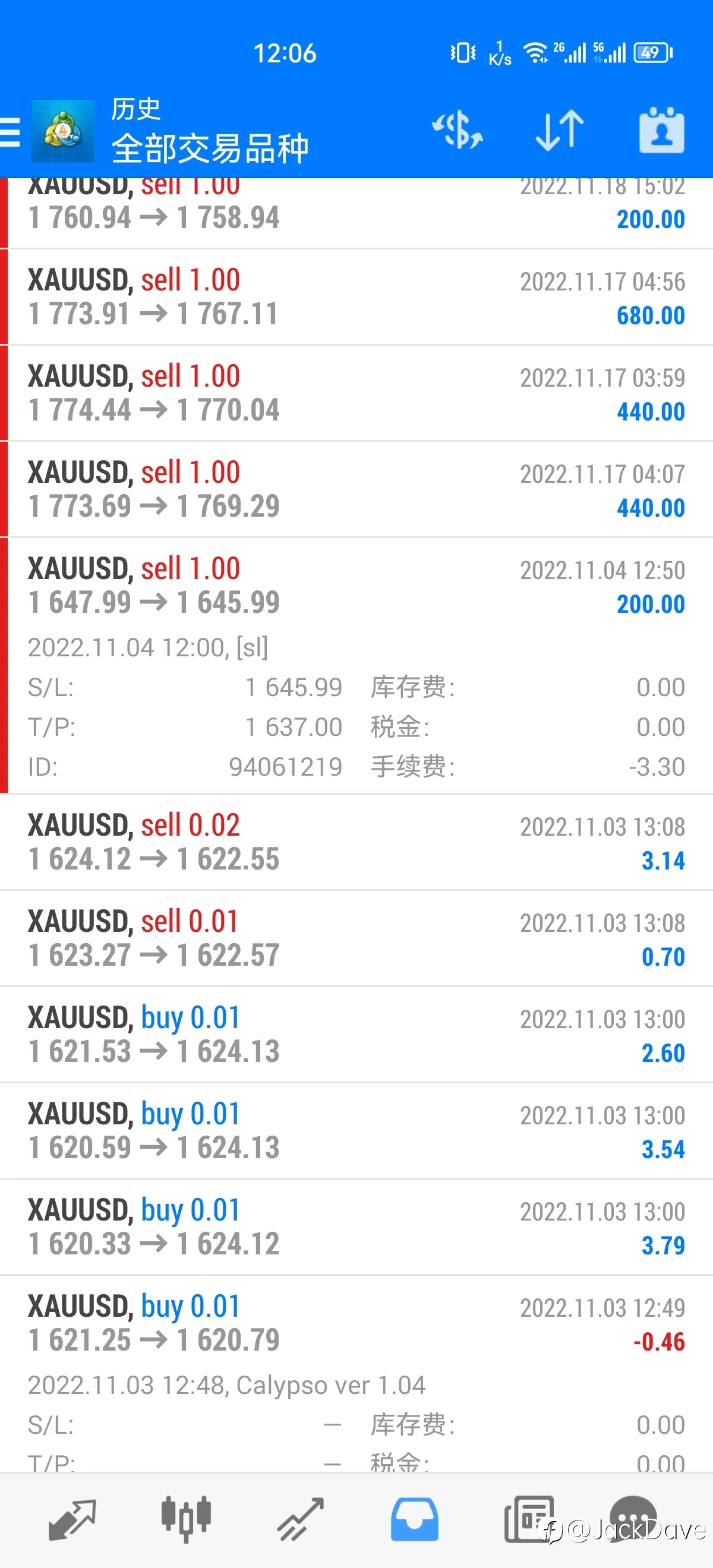Switch to the Trade tab
Viewport: 713px width, 1568px height.
point(301,1520)
